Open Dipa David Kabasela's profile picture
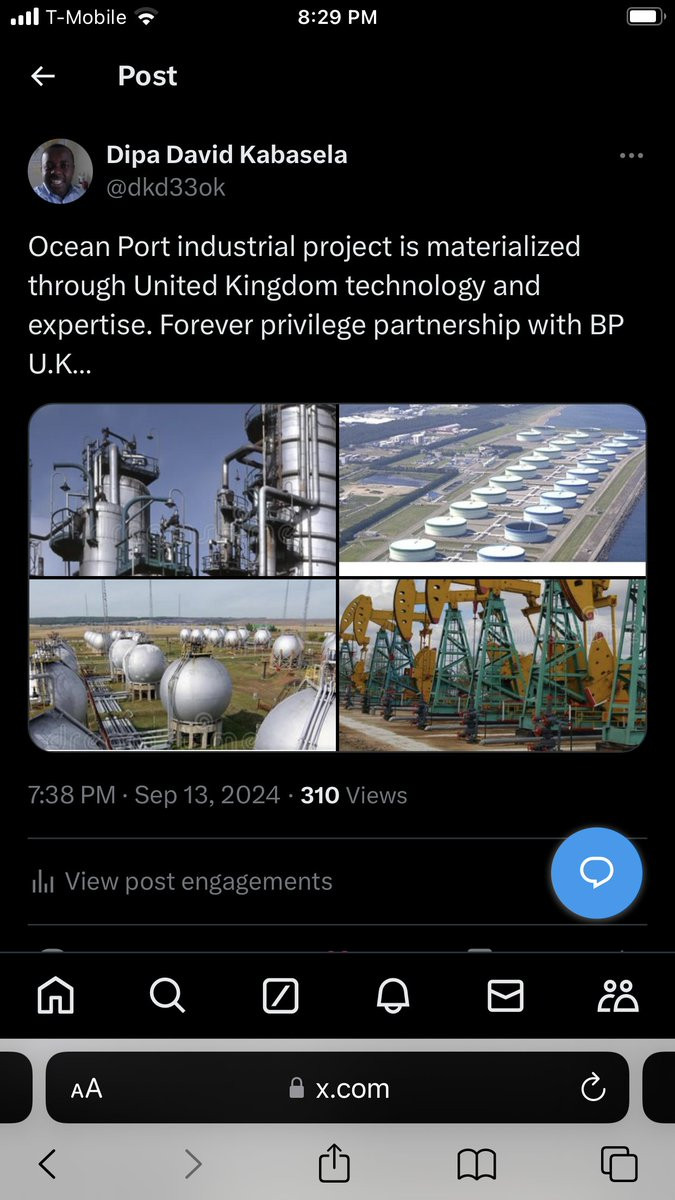Image resolution: width=675 pixels, height=1200 pixels. (x=60, y=171)
